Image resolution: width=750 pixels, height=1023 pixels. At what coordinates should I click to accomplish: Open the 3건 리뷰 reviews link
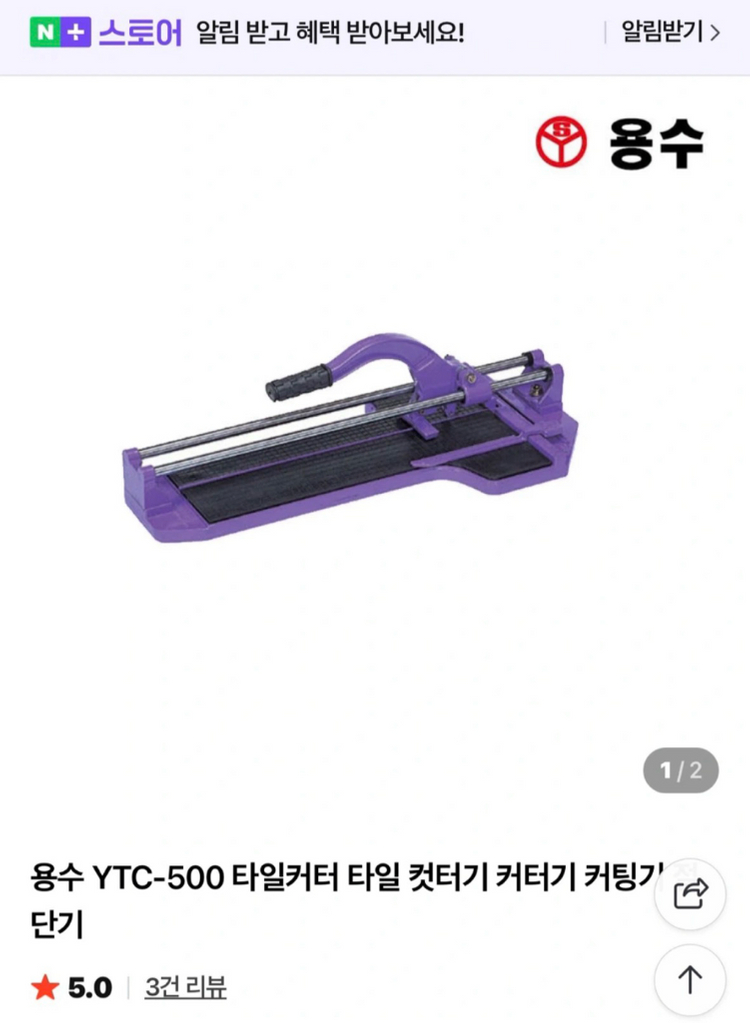tap(185, 988)
